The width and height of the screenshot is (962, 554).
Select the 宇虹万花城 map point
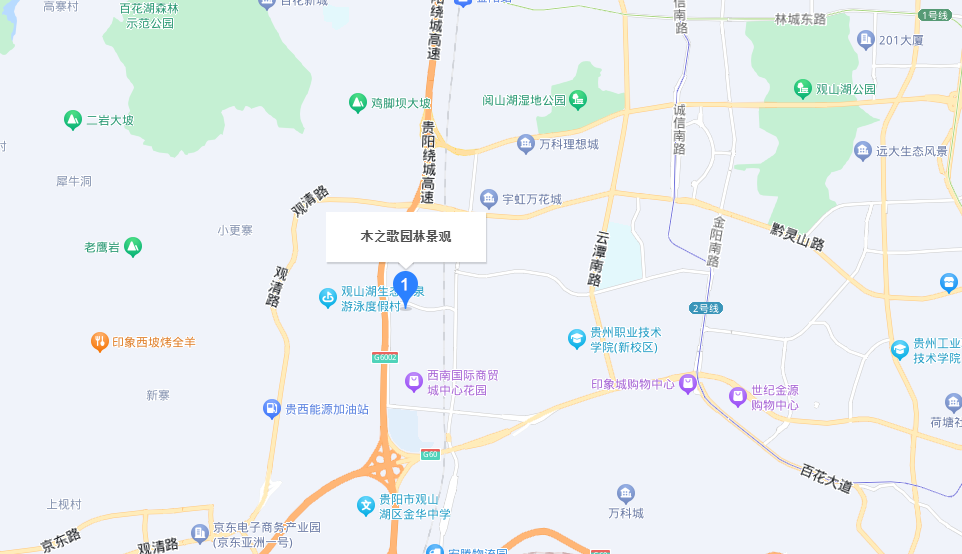click(x=488, y=198)
